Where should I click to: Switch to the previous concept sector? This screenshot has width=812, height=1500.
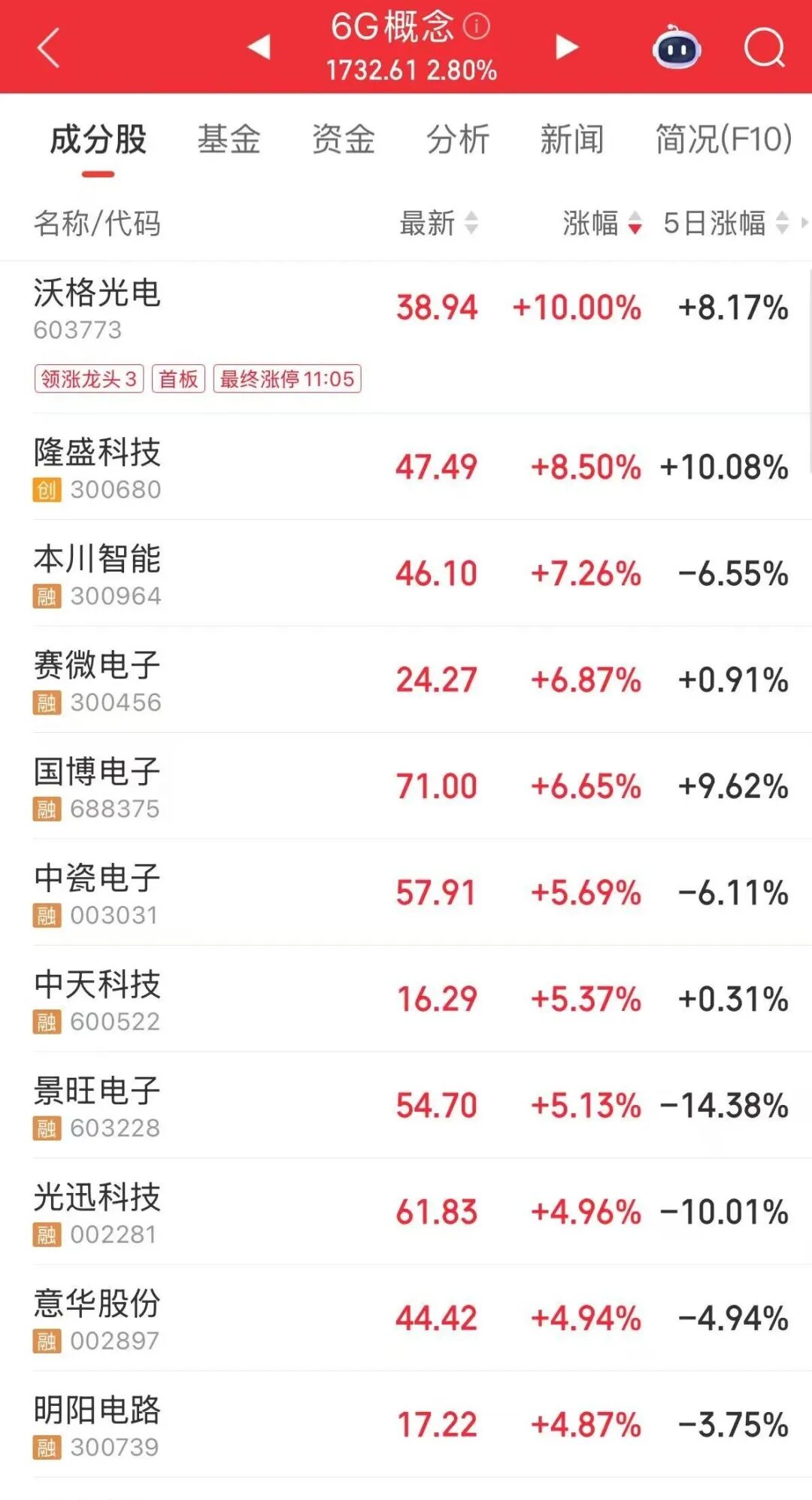click(259, 47)
